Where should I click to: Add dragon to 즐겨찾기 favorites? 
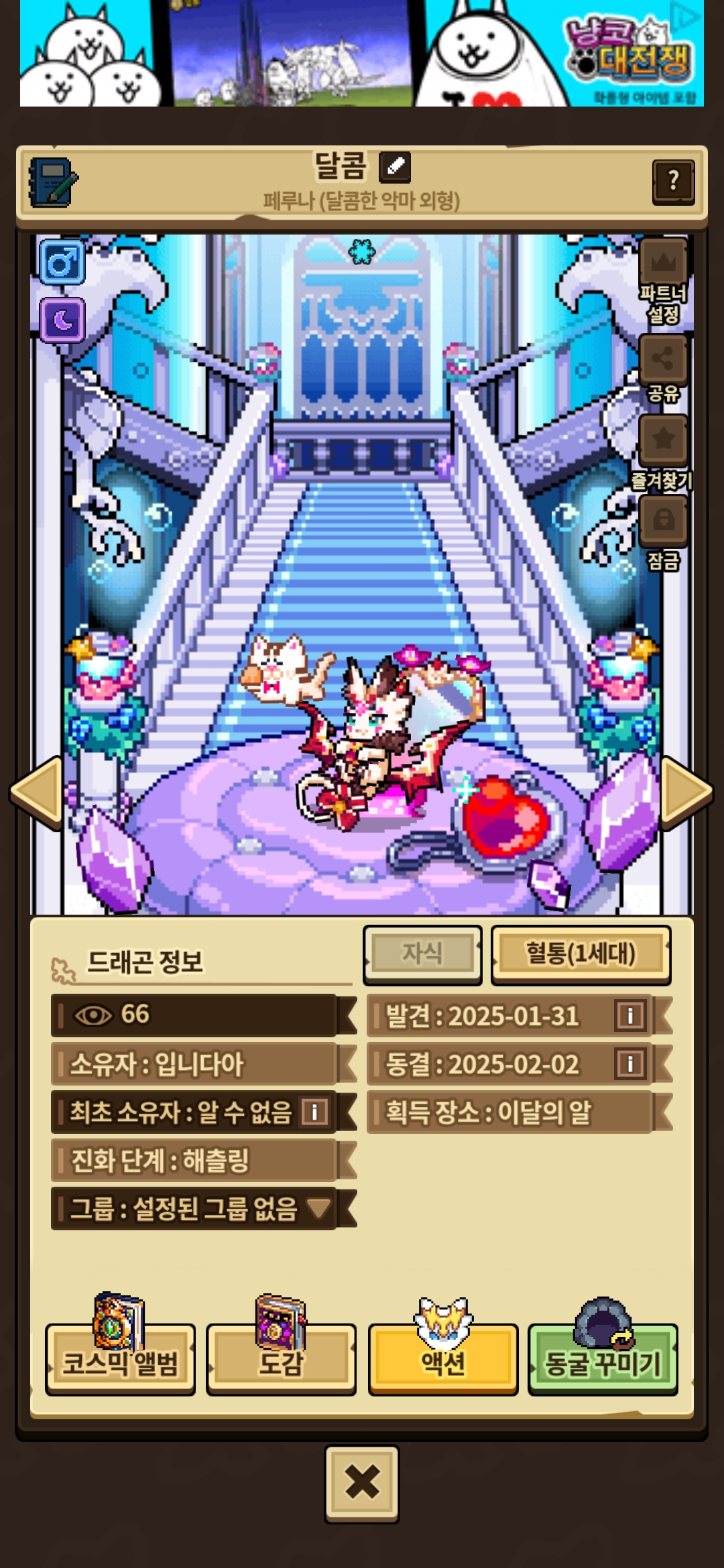point(663,440)
